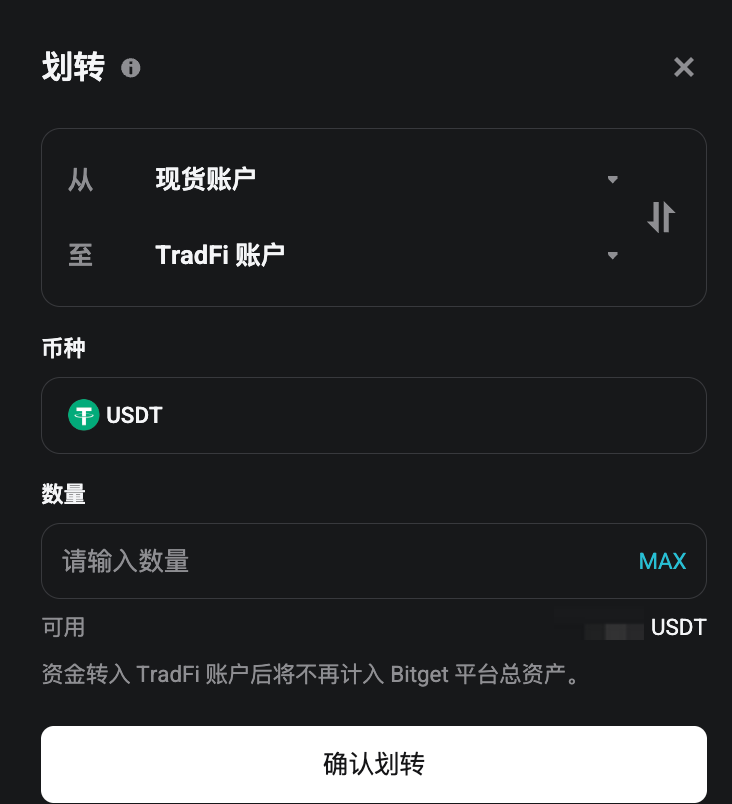Click the 请输入数量 amount input field
The width and height of the screenshot is (732, 804).
(300, 561)
